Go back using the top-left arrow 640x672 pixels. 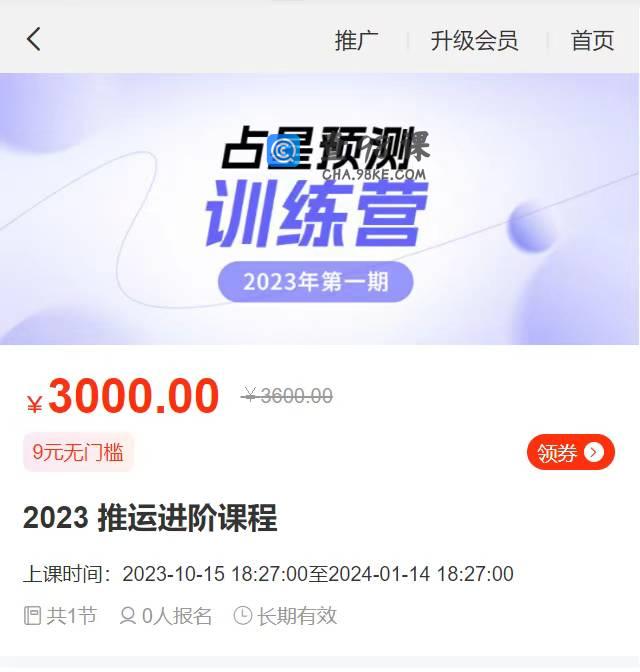34,39
